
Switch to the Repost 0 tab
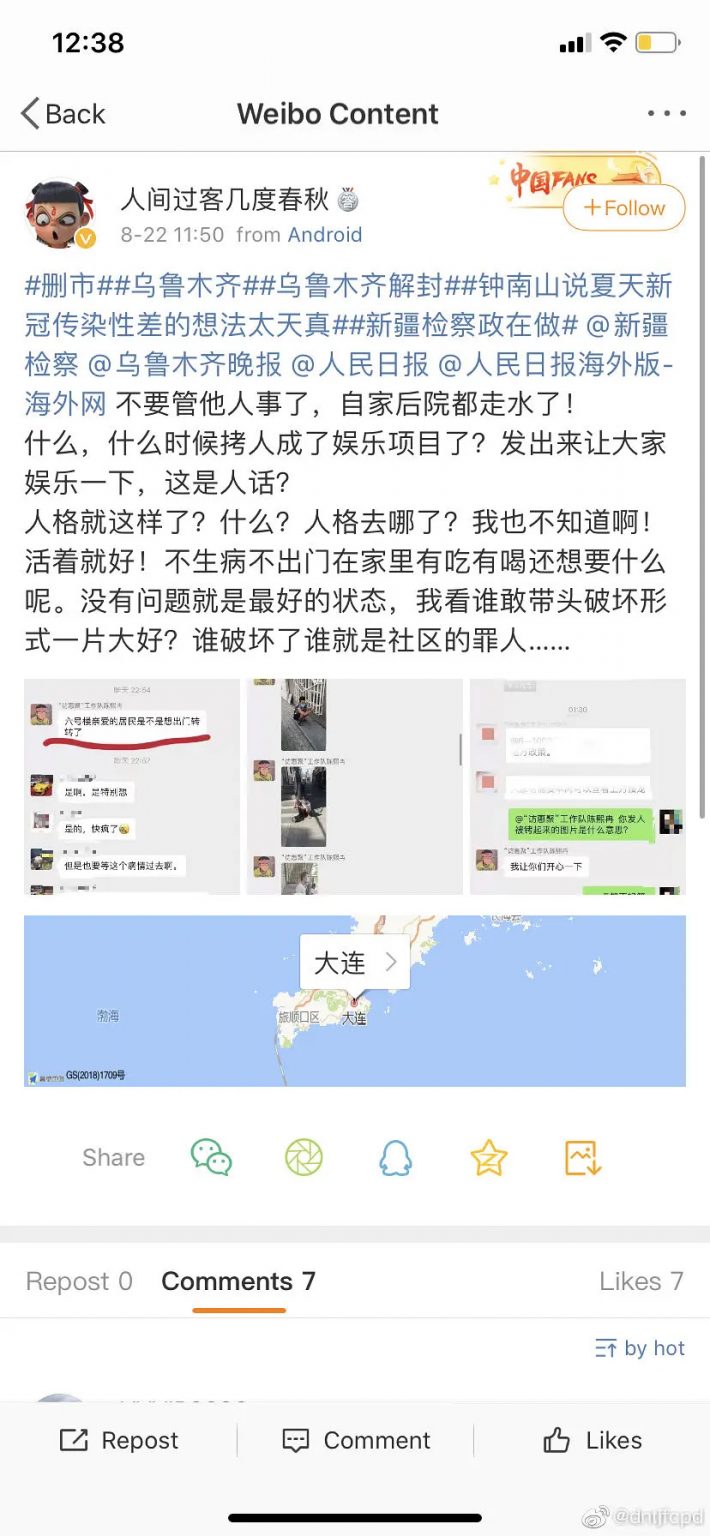(79, 1282)
